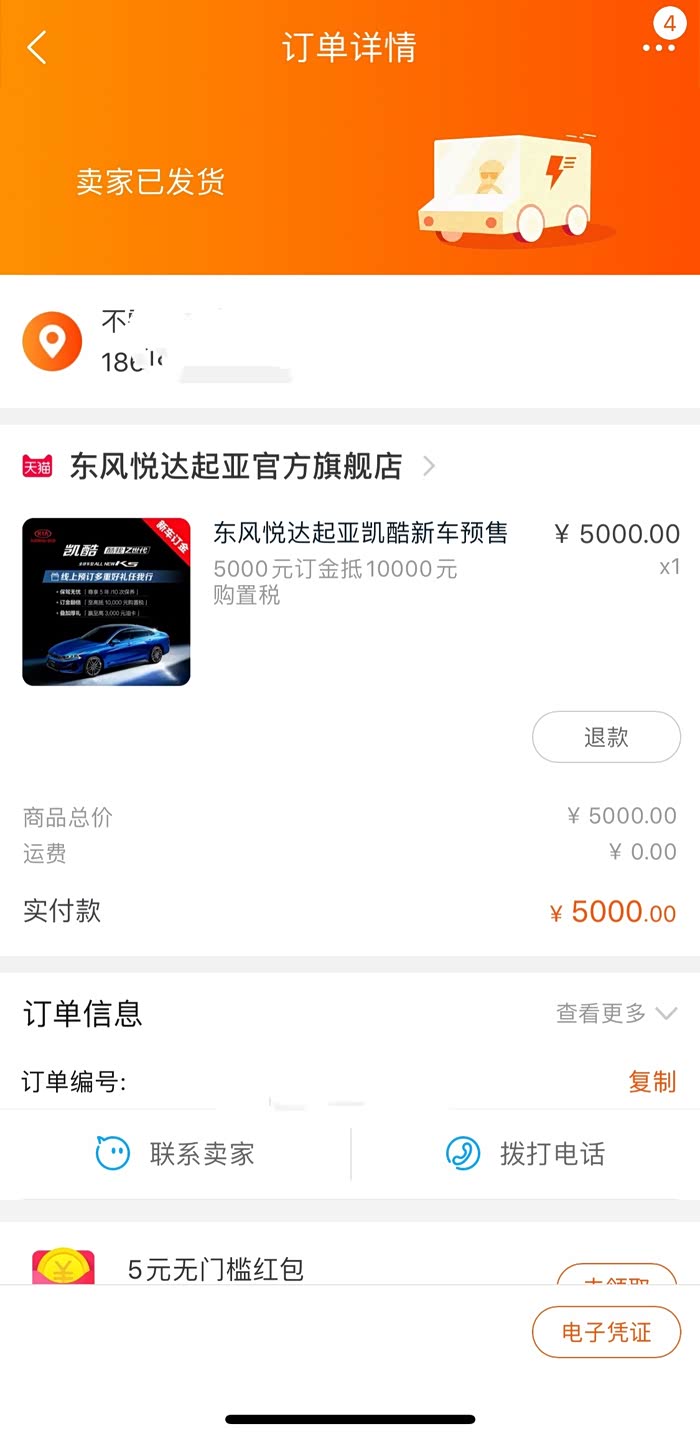Image resolution: width=700 pixels, height=1439 pixels.
Task: Open the 电子凭证 electronic voucher
Action: [x=606, y=1332]
